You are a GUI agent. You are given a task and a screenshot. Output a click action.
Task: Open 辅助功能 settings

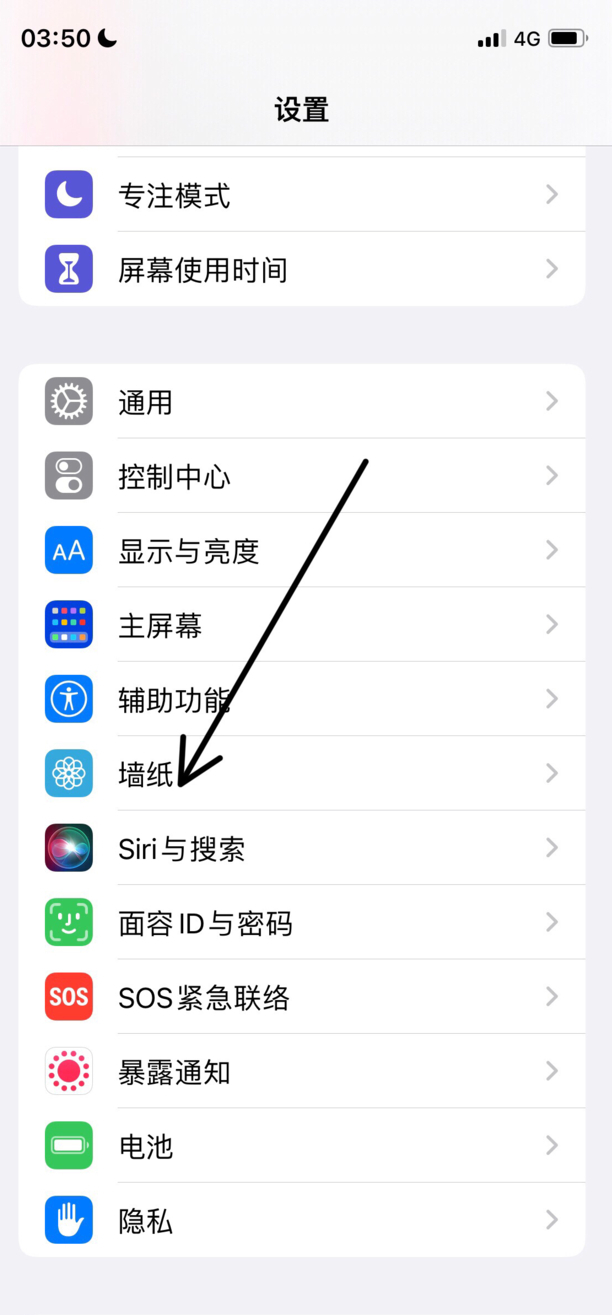click(300, 699)
